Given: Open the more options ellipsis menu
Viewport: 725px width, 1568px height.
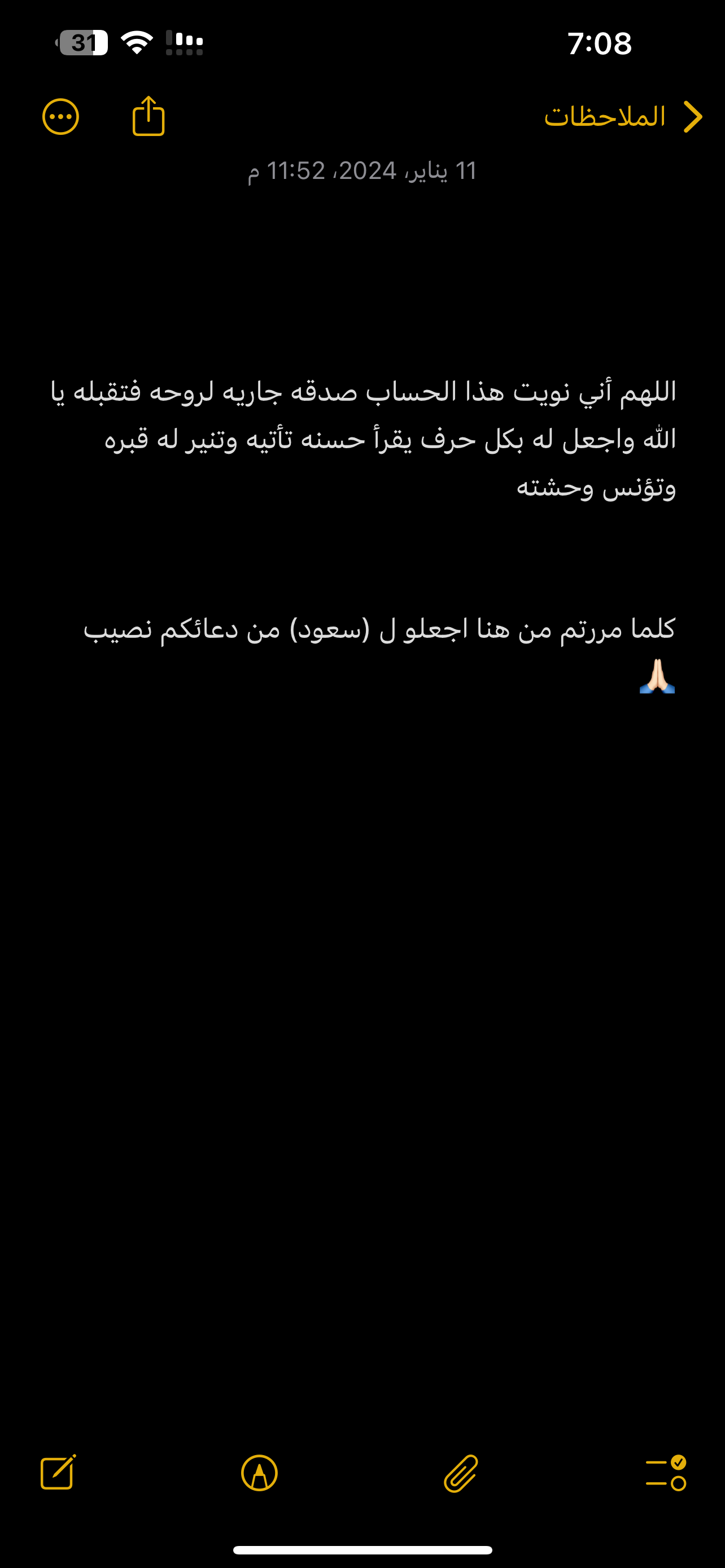Looking at the screenshot, I should coord(61,117).
